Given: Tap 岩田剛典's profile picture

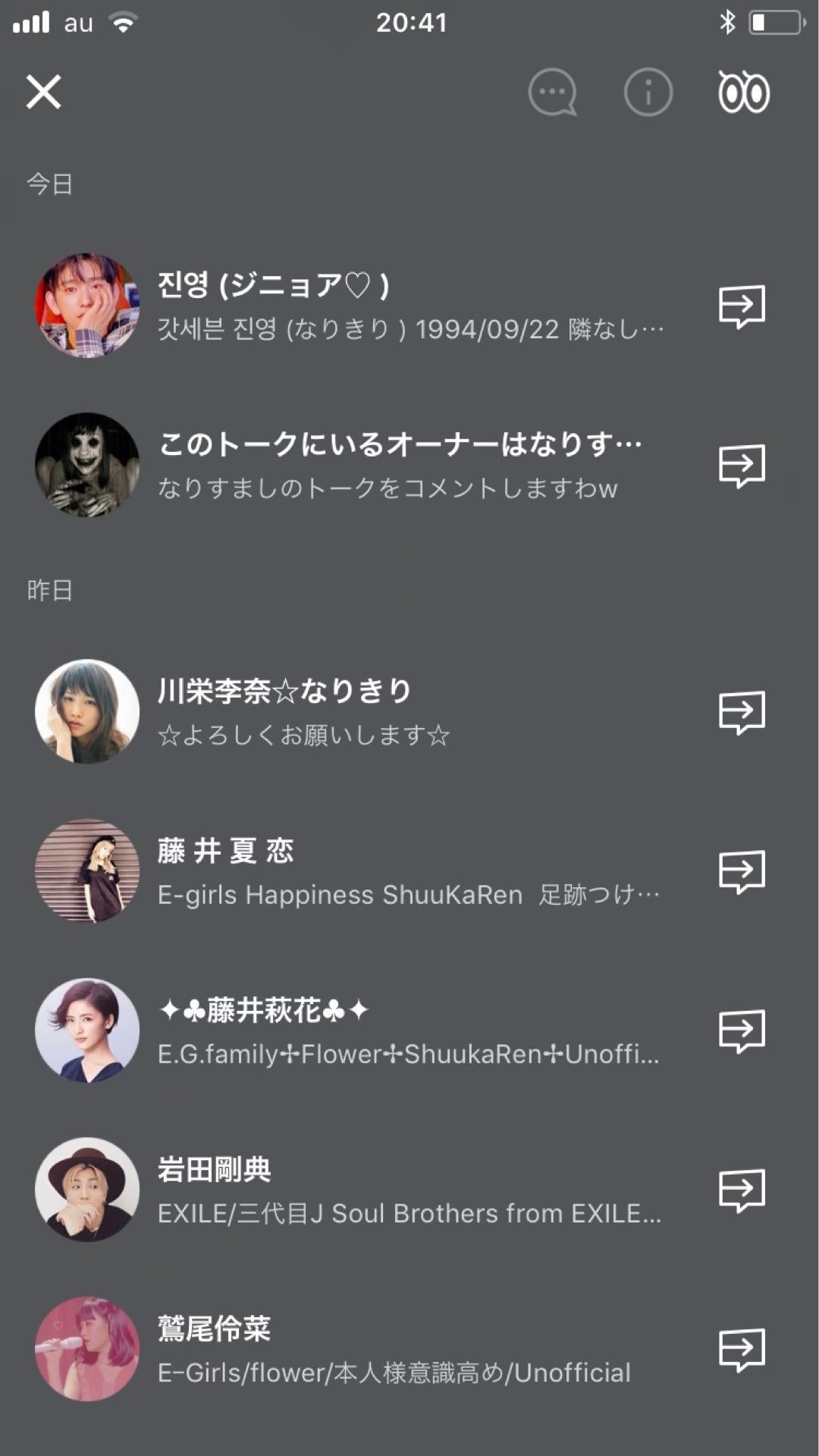Looking at the screenshot, I should 86,1191.
